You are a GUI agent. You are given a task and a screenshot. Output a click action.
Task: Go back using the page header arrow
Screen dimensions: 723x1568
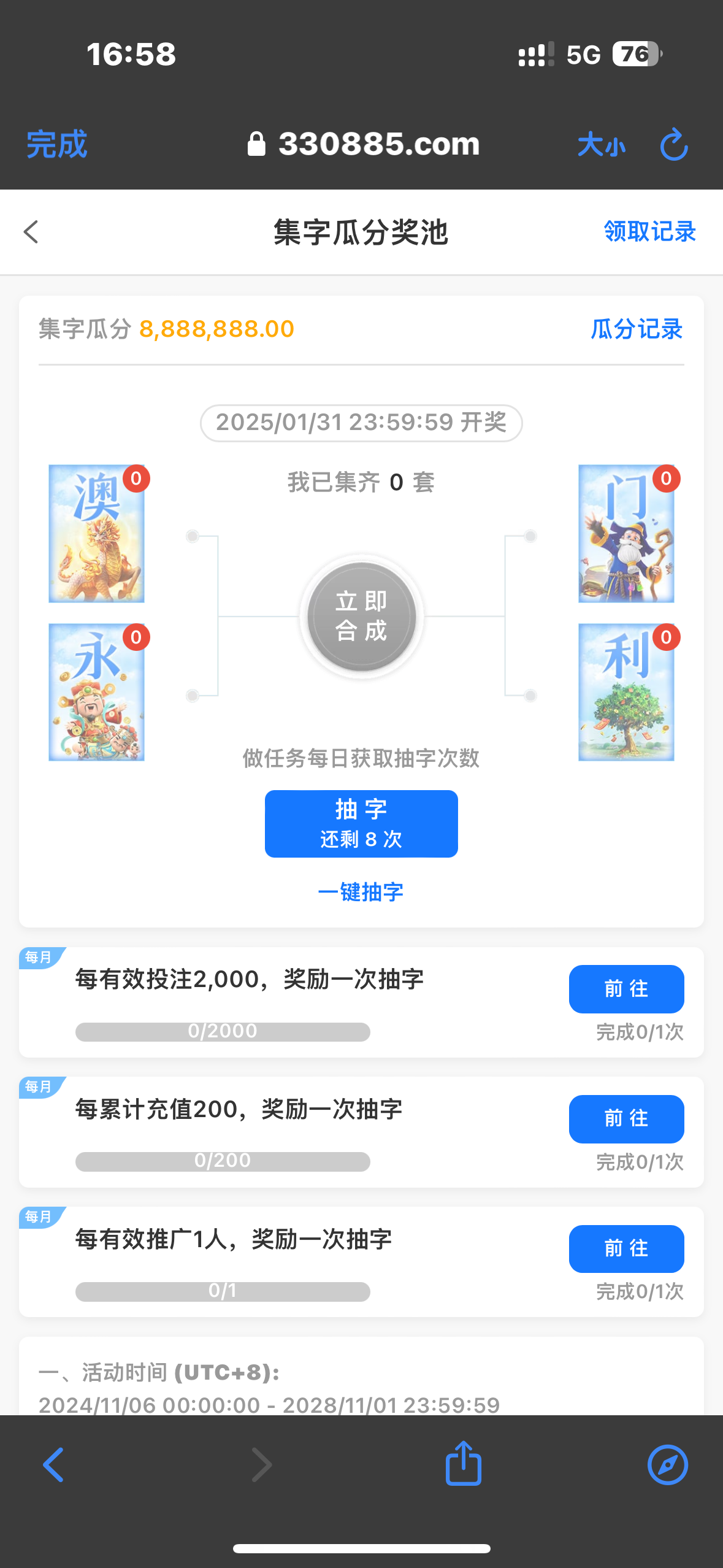(x=31, y=232)
